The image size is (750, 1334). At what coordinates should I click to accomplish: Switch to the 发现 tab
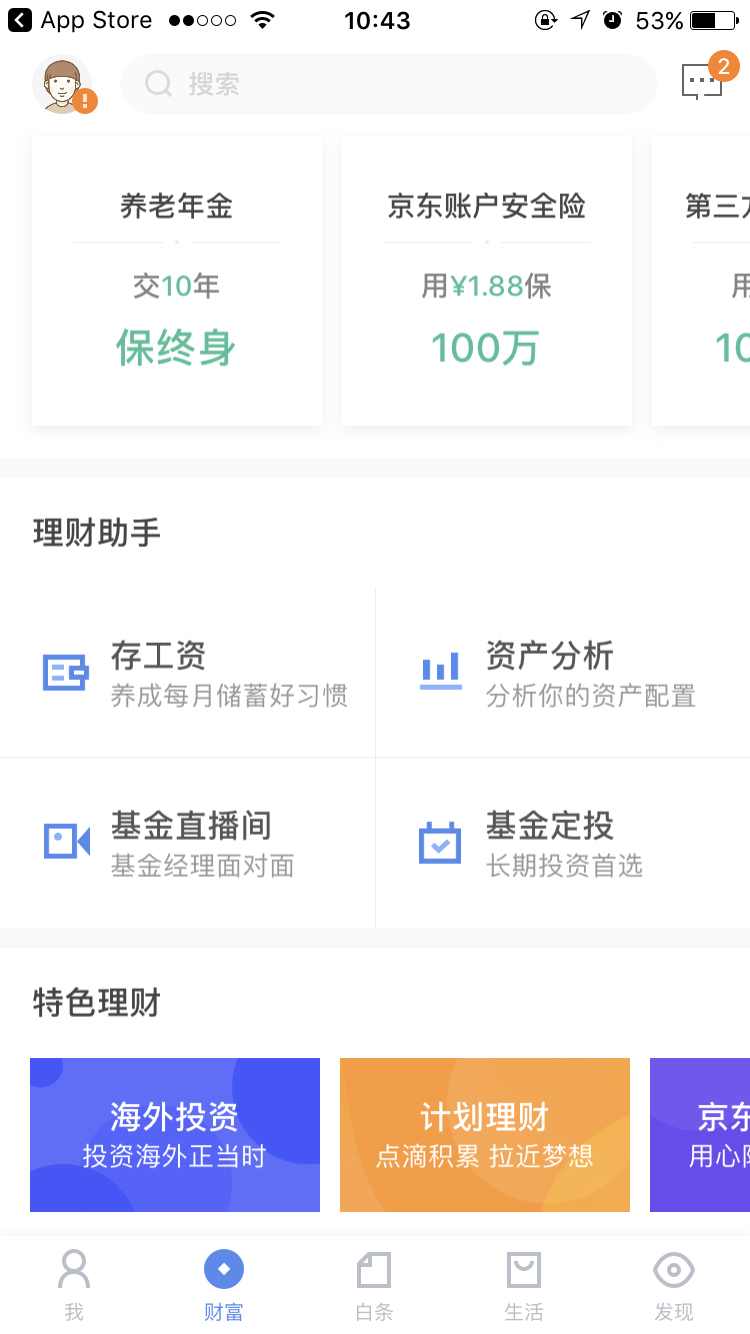pyautogui.click(x=674, y=1285)
